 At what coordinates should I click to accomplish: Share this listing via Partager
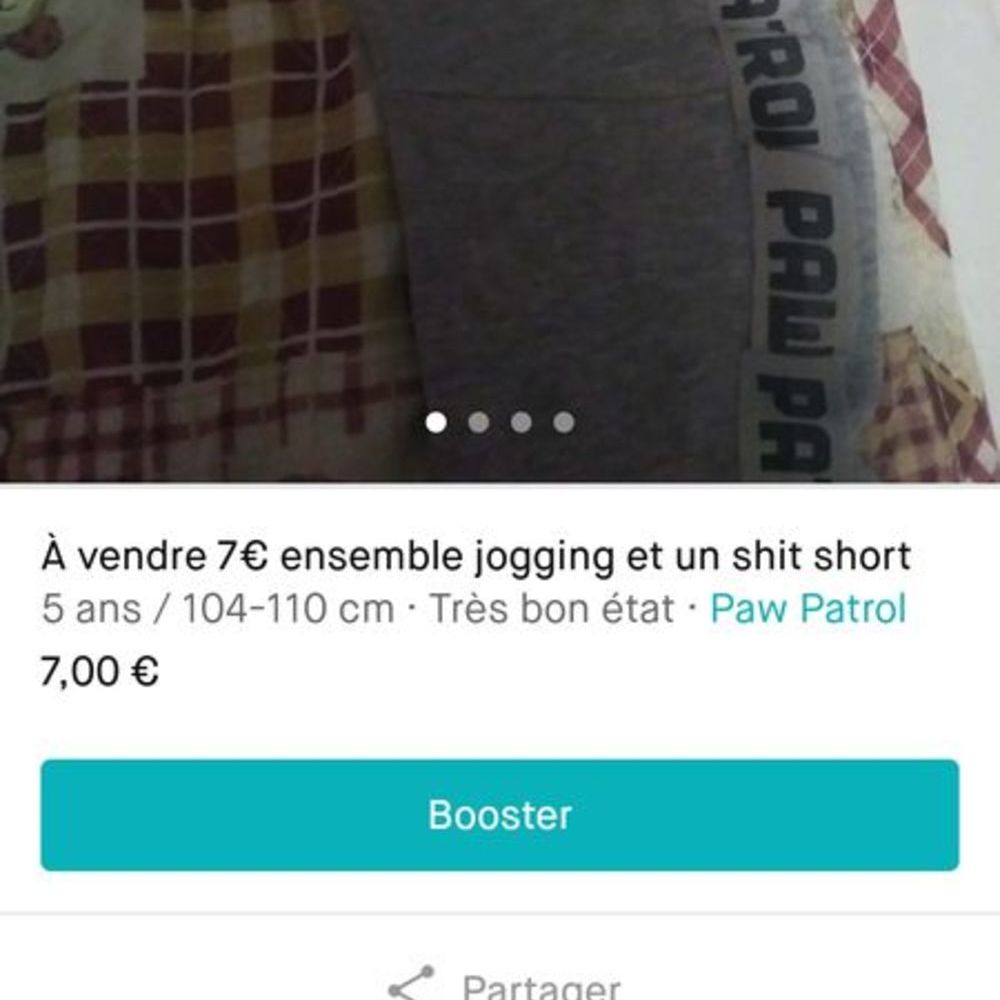pos(505,984)
